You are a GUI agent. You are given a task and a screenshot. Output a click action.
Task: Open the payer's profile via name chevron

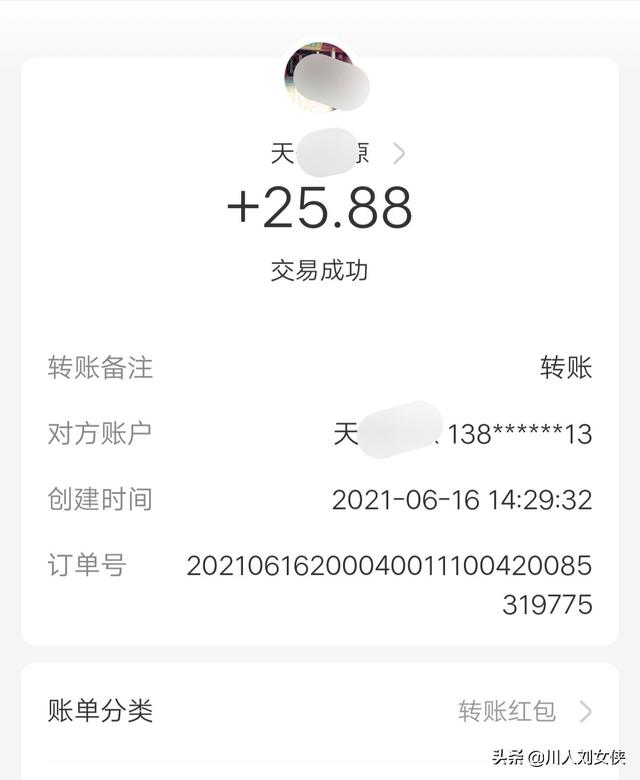click(x=399, y=154)
